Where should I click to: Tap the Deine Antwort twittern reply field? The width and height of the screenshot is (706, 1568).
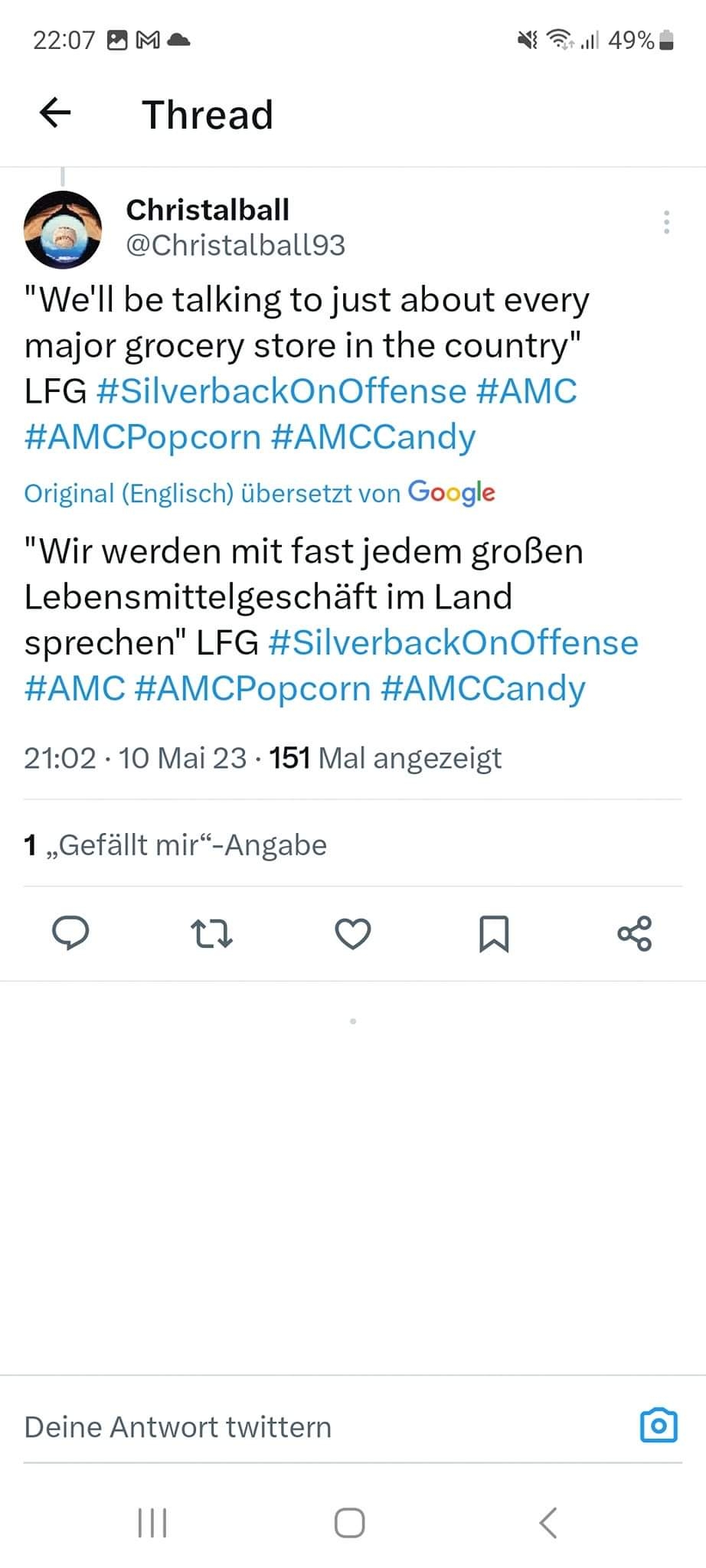point(177,1426)
